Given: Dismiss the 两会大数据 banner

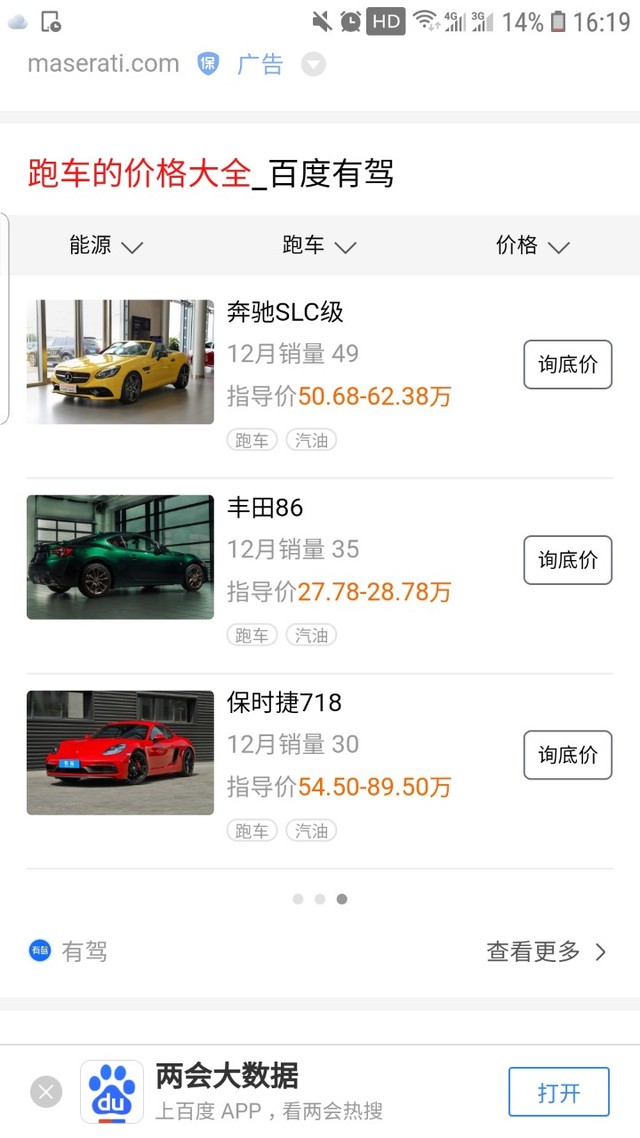Looking at the screenshot, I should [46, 1091].
